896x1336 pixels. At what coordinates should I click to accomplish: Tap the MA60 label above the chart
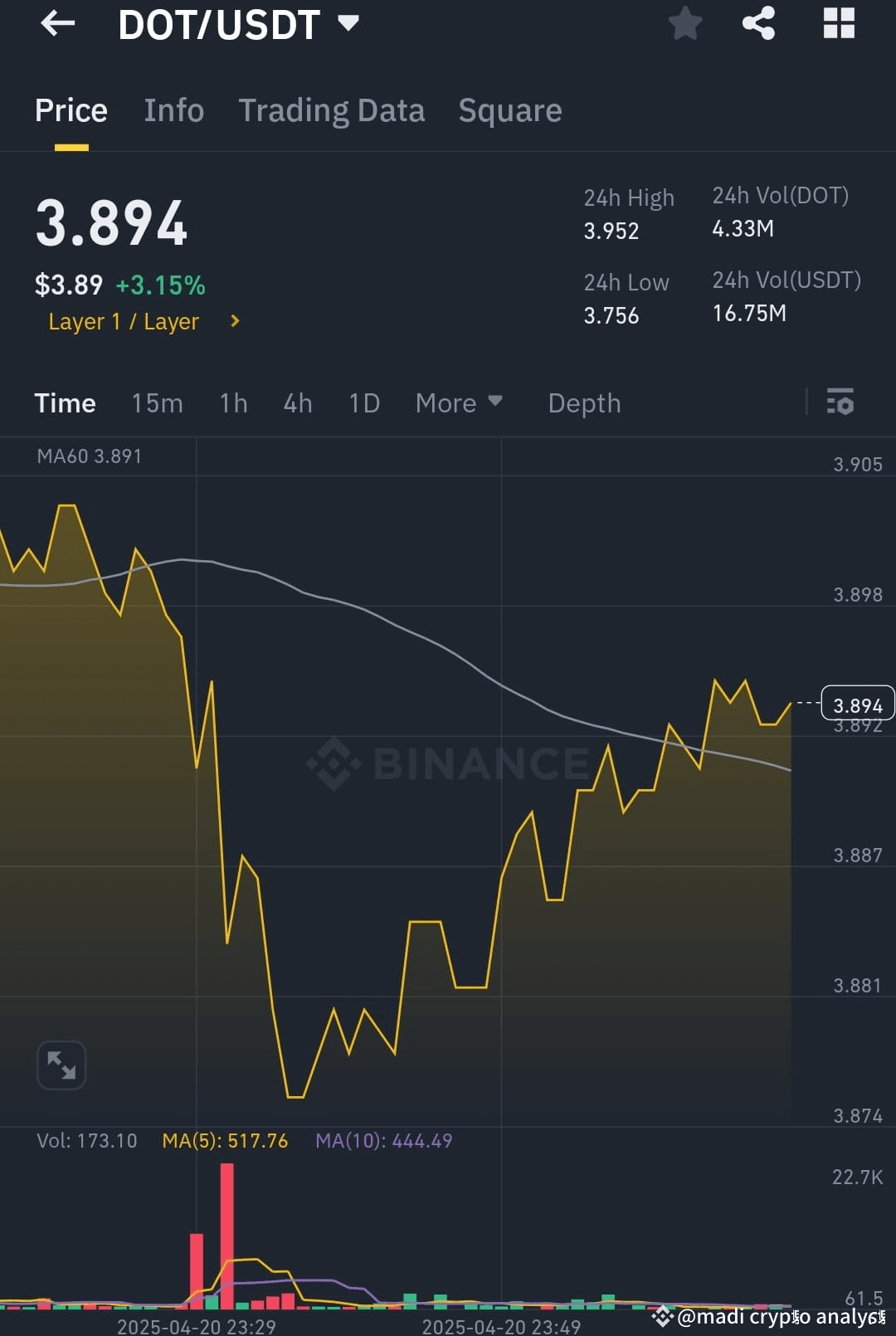click(x=88, y=456)
